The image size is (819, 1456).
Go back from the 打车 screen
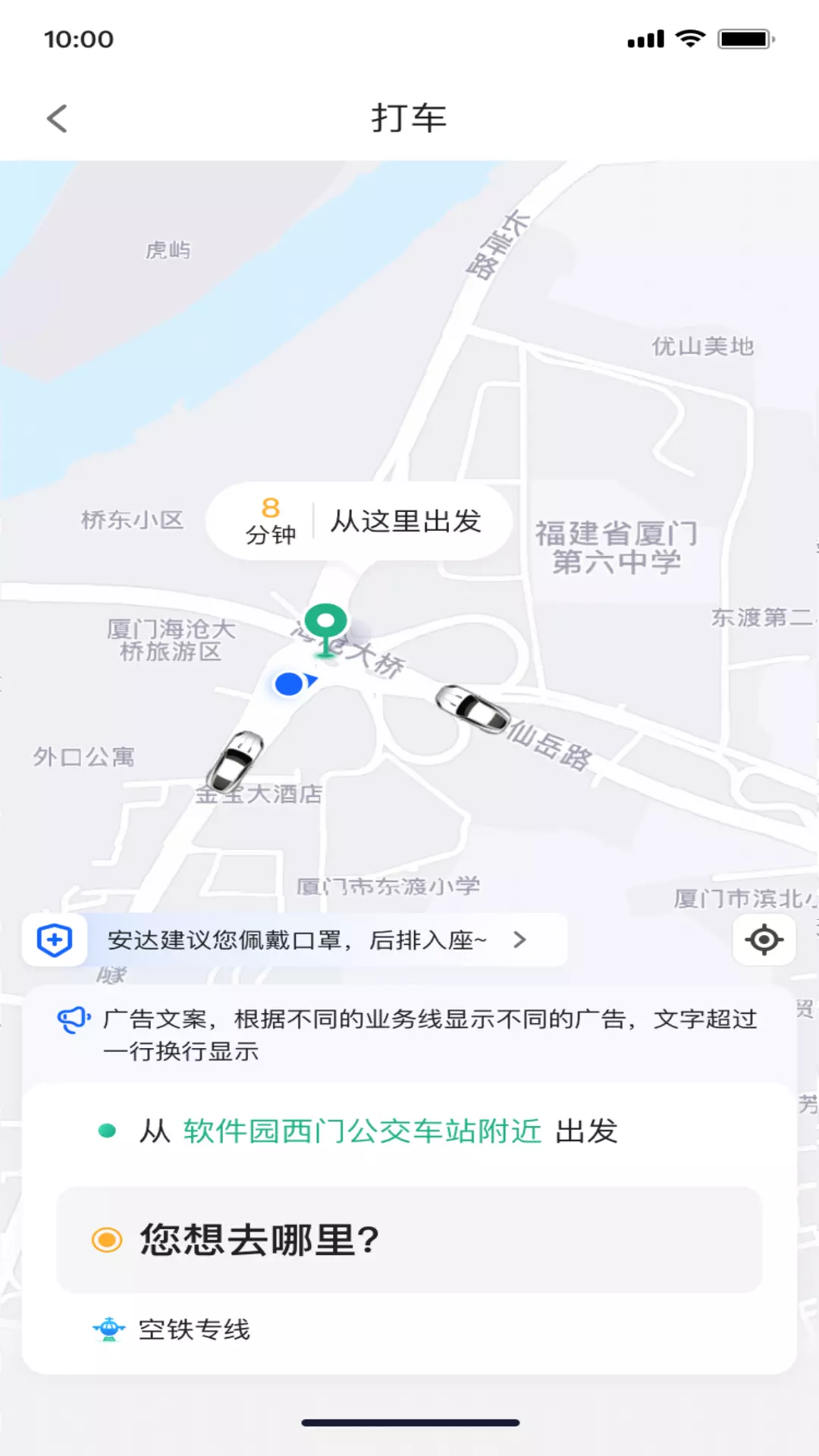click(58, 119)
